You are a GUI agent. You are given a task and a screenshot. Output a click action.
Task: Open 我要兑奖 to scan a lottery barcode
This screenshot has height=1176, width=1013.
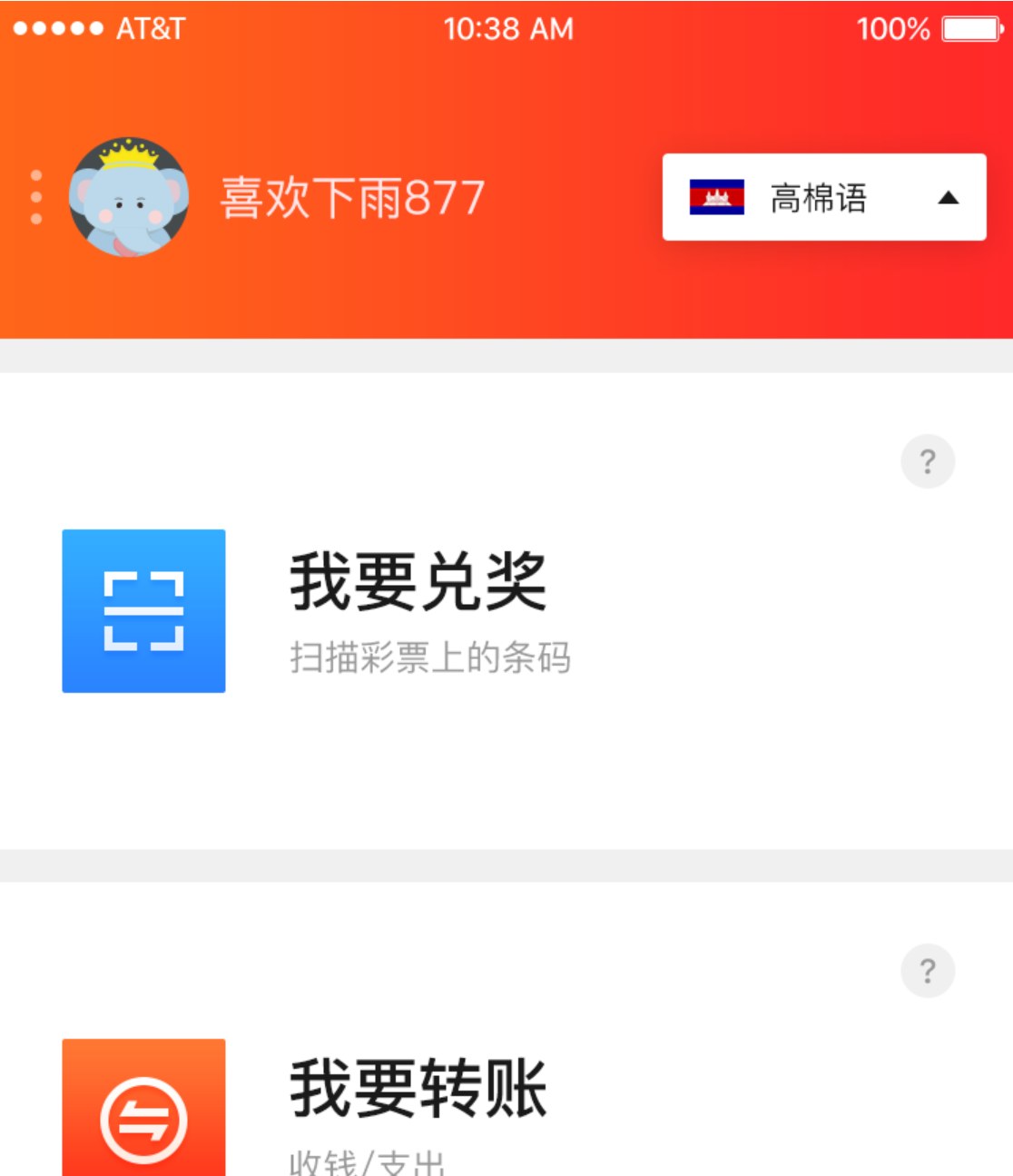click(506, 610)
